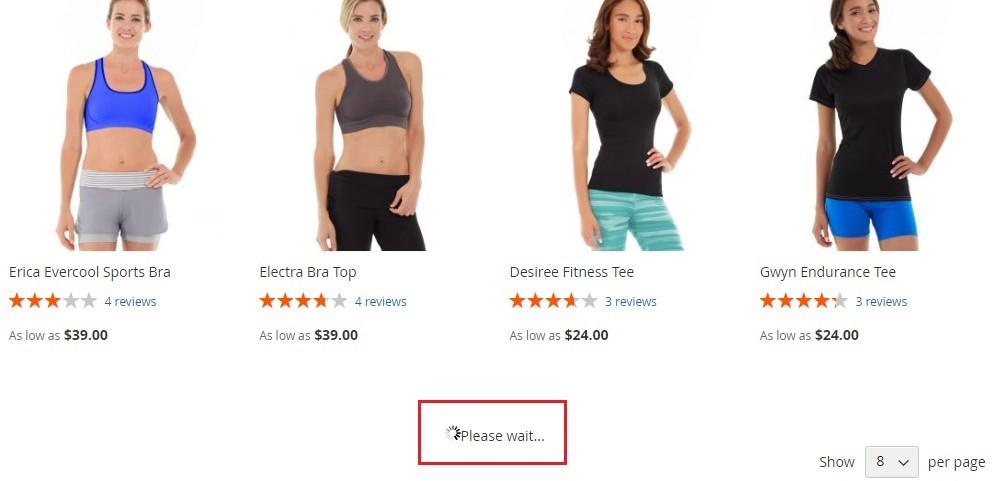Image resolution: width=993 pixels, height=481 pixels.
Task: Tap the Erica Evercool Sports Bra title link
Action: tap(90, 272)
